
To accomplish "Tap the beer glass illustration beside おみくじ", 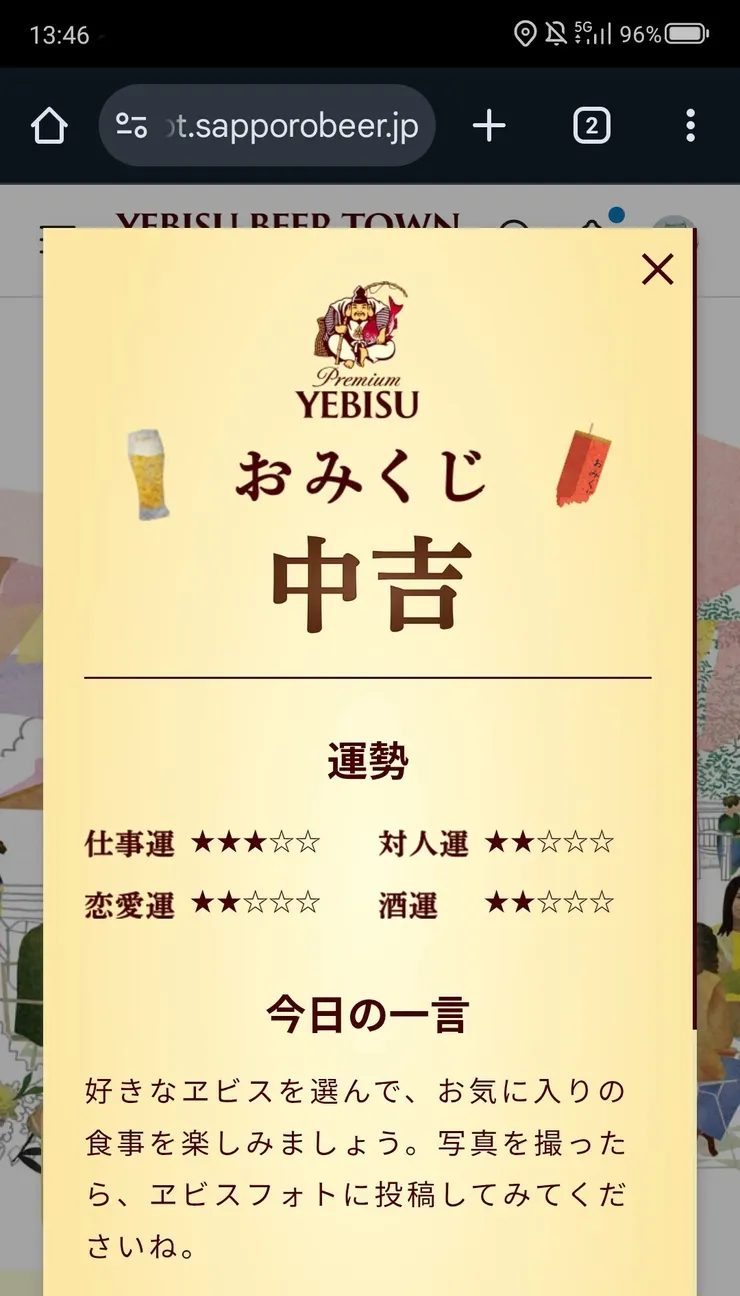I will 146,474.
